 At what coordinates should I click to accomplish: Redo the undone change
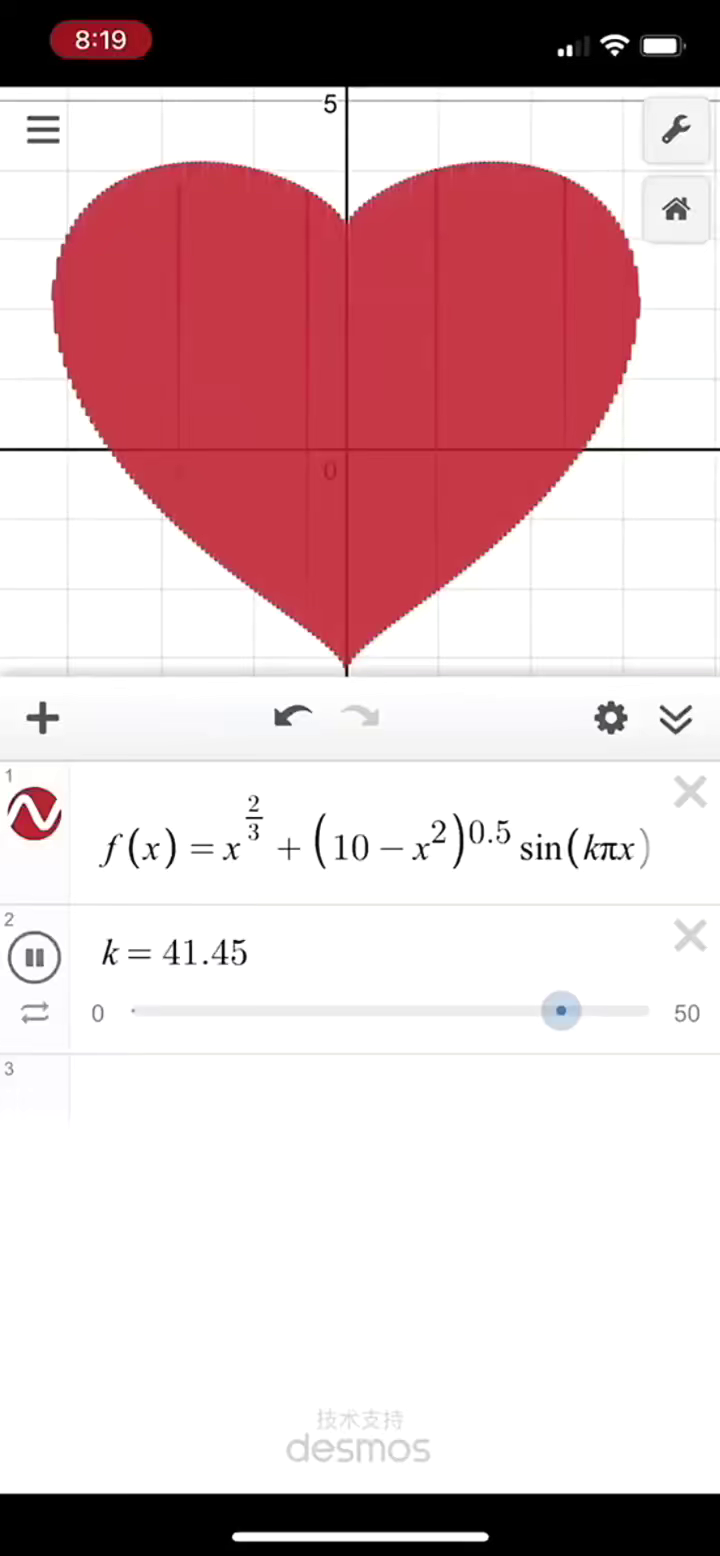coord(361,717)
